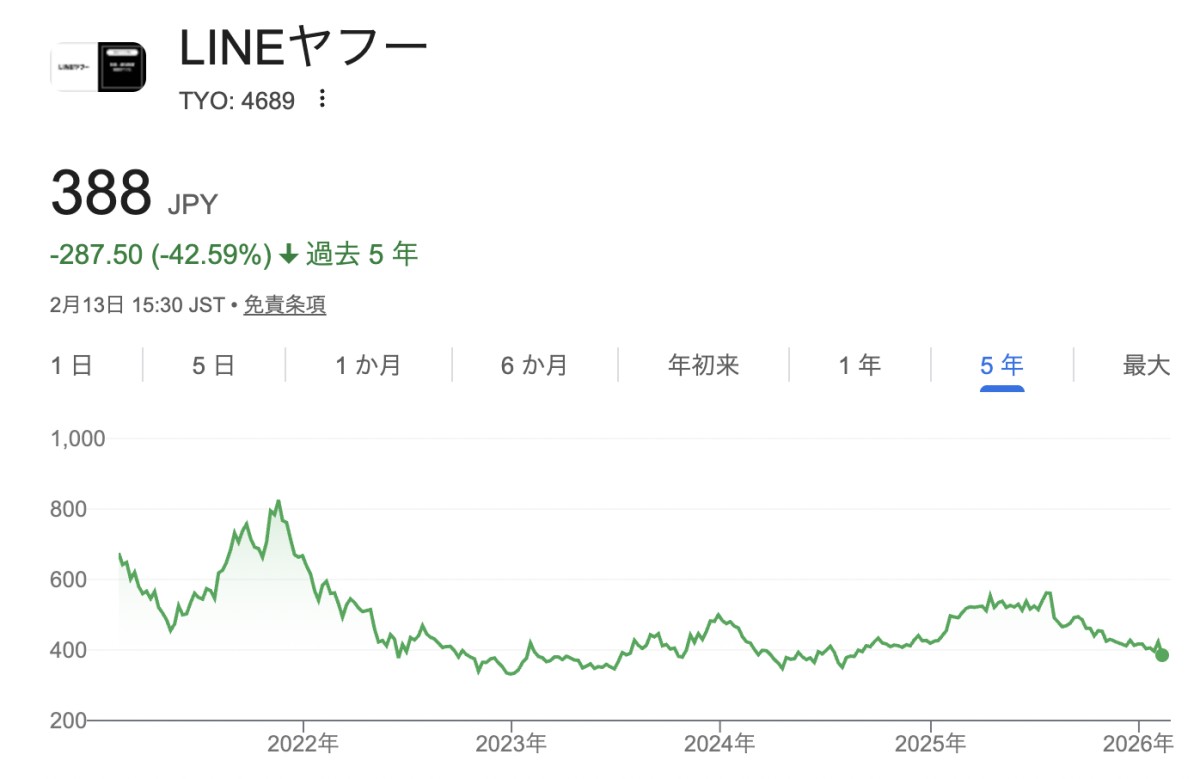Show the 1年 price chart
The image size is (1200, 779).
pyautogui.click(x=859, y=366)
